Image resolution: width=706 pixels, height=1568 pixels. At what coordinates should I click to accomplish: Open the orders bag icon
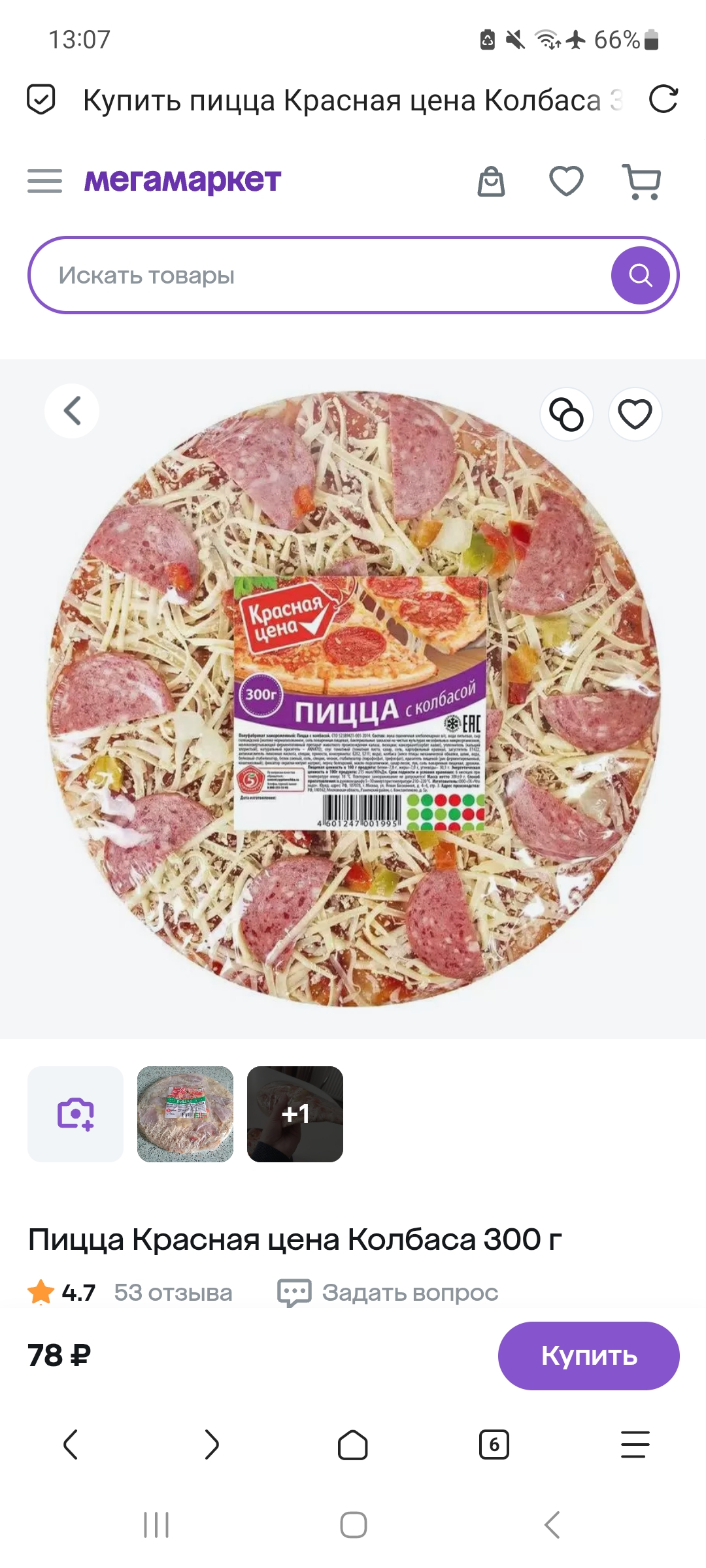point(491,182)
